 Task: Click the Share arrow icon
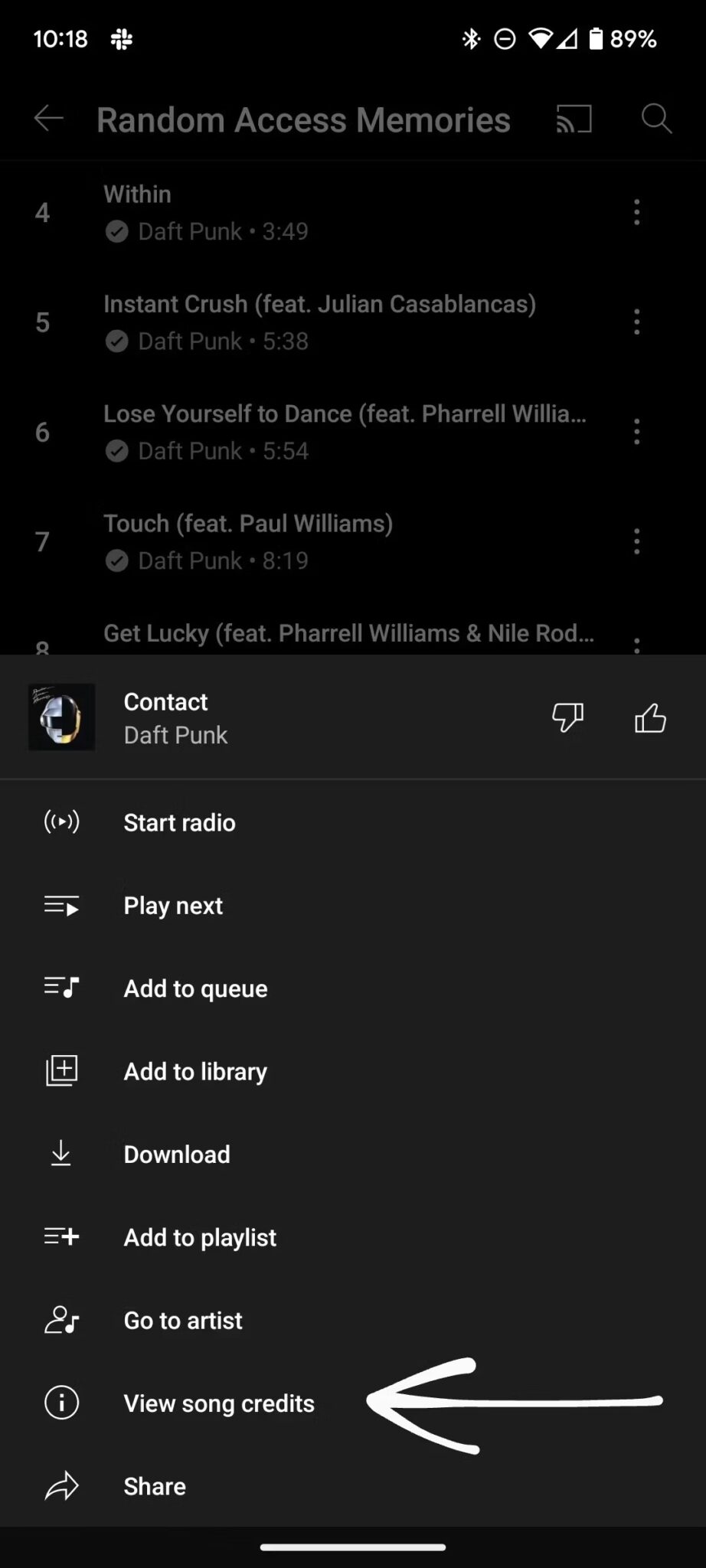(x=61, y=1485)
